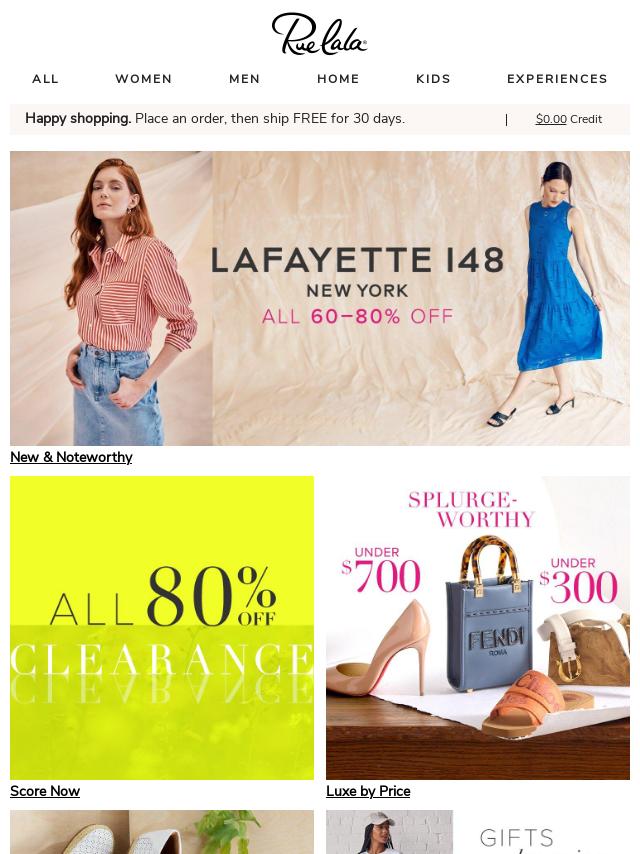The width and height of the screenshot is (640, 854).
Task: Tap the $0.00 Credit link
Action: [568, 119]
